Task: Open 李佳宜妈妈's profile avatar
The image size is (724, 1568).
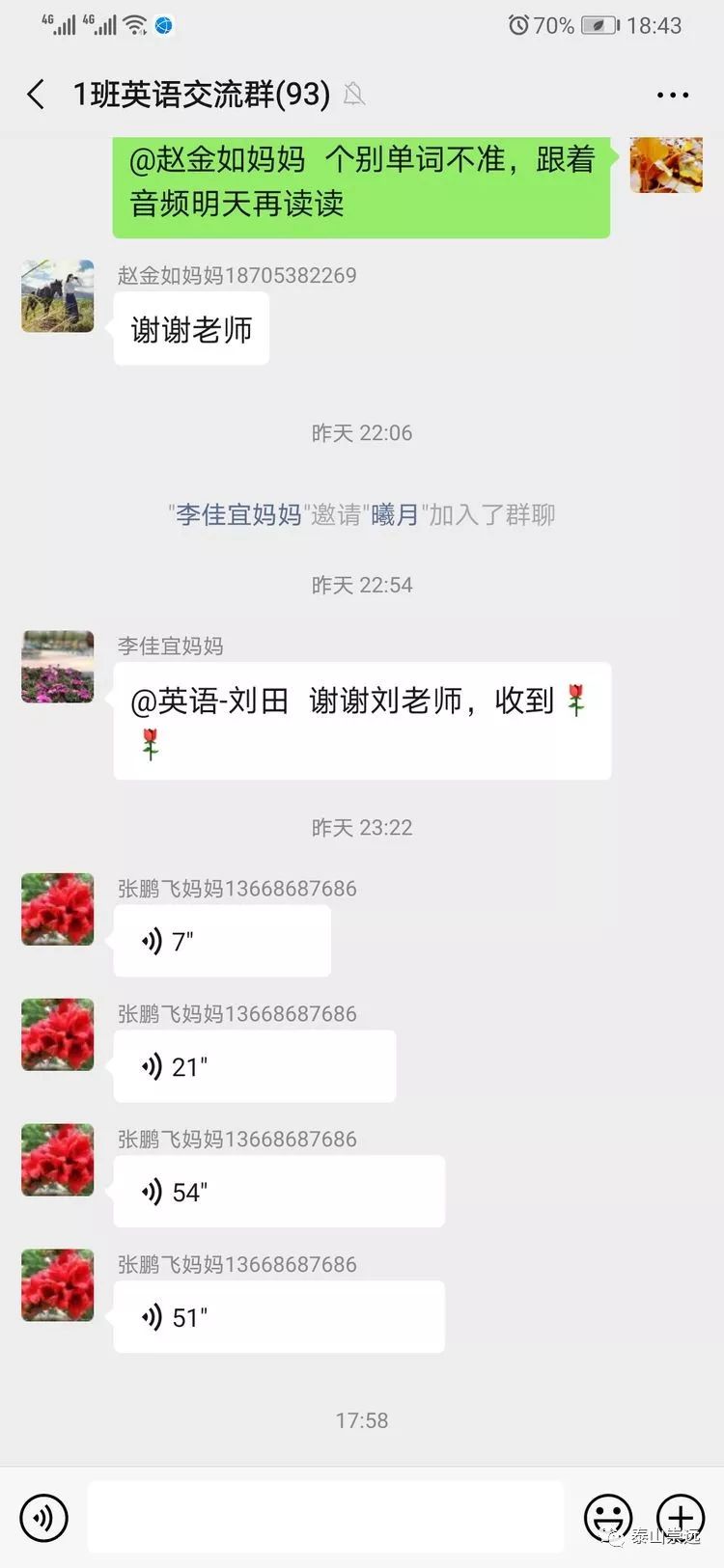Action: click(x=58, y=667)
